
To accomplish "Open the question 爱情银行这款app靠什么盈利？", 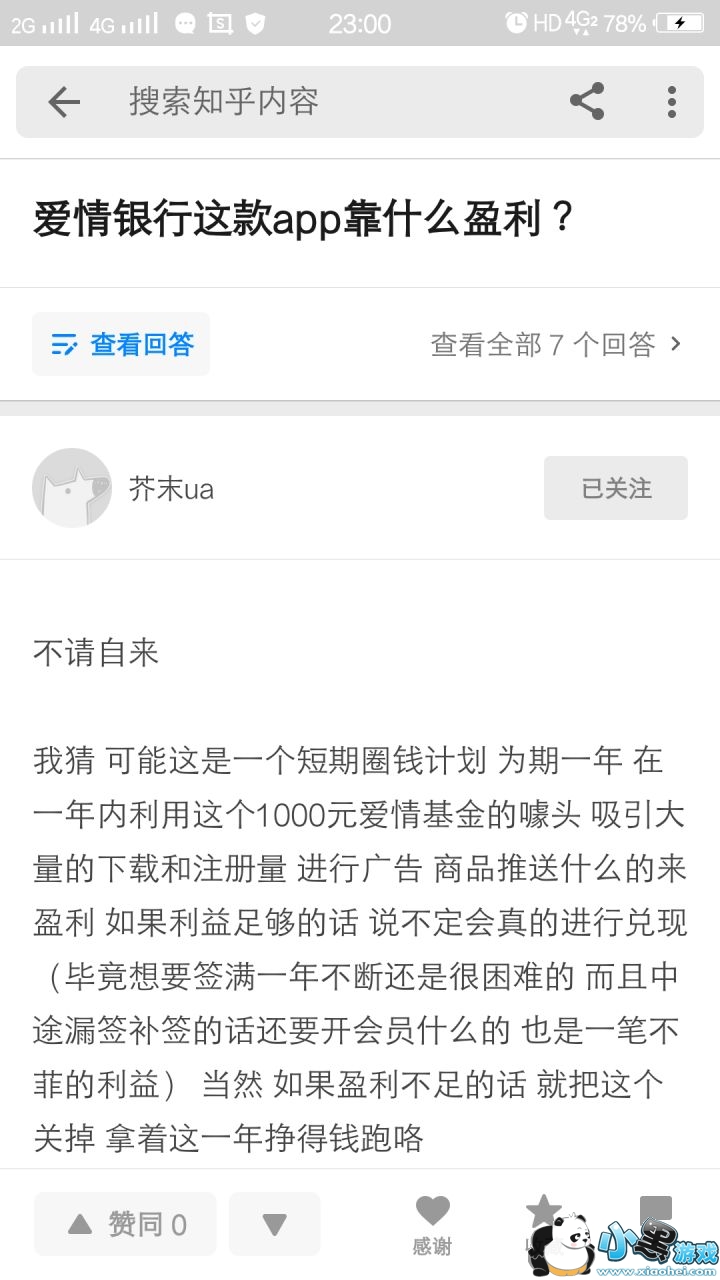I will point(304,219).
